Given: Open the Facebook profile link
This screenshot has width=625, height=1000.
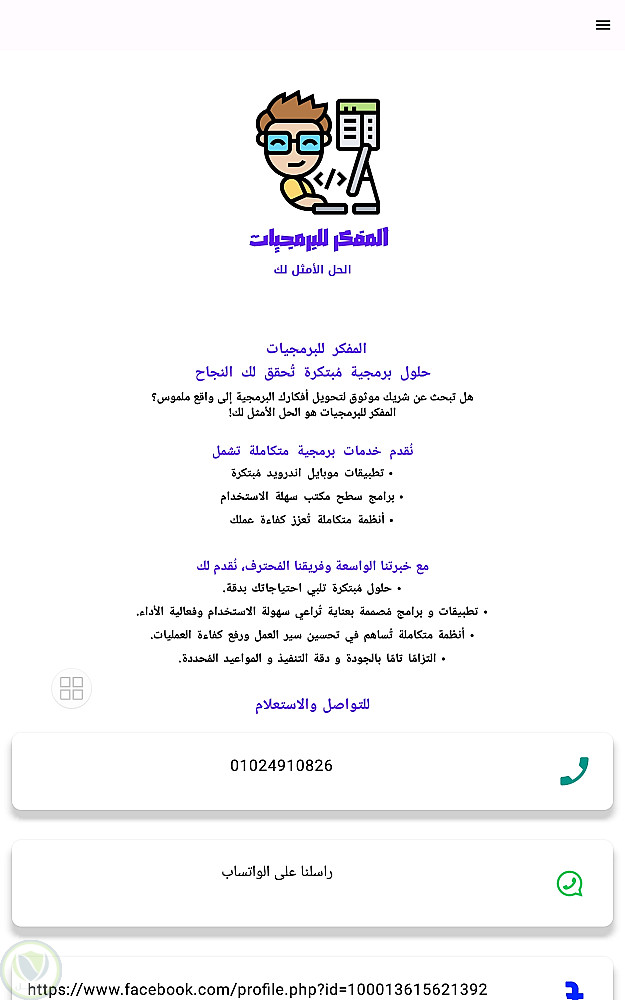Looking at the screenshot, I should coord(258,989).
